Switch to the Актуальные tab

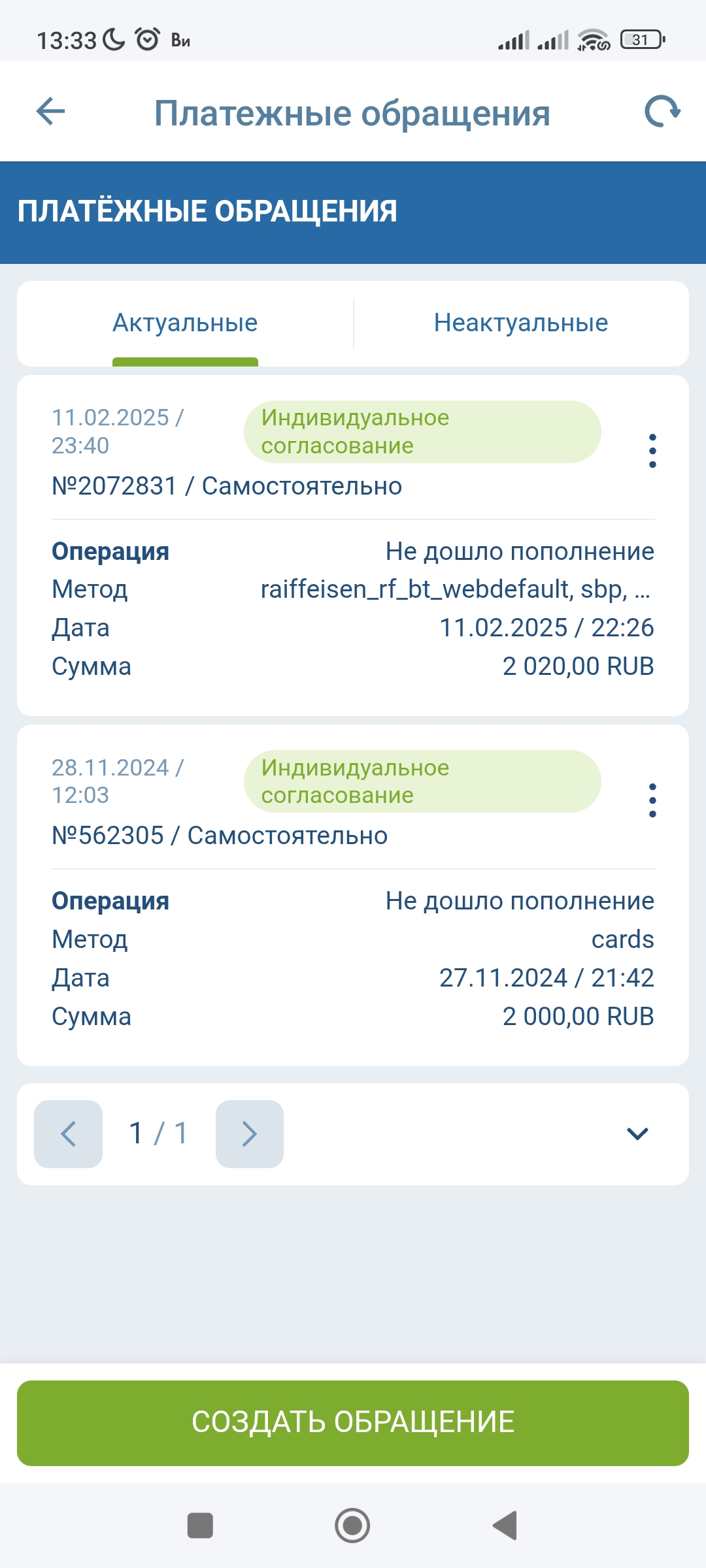coord(185,323)
